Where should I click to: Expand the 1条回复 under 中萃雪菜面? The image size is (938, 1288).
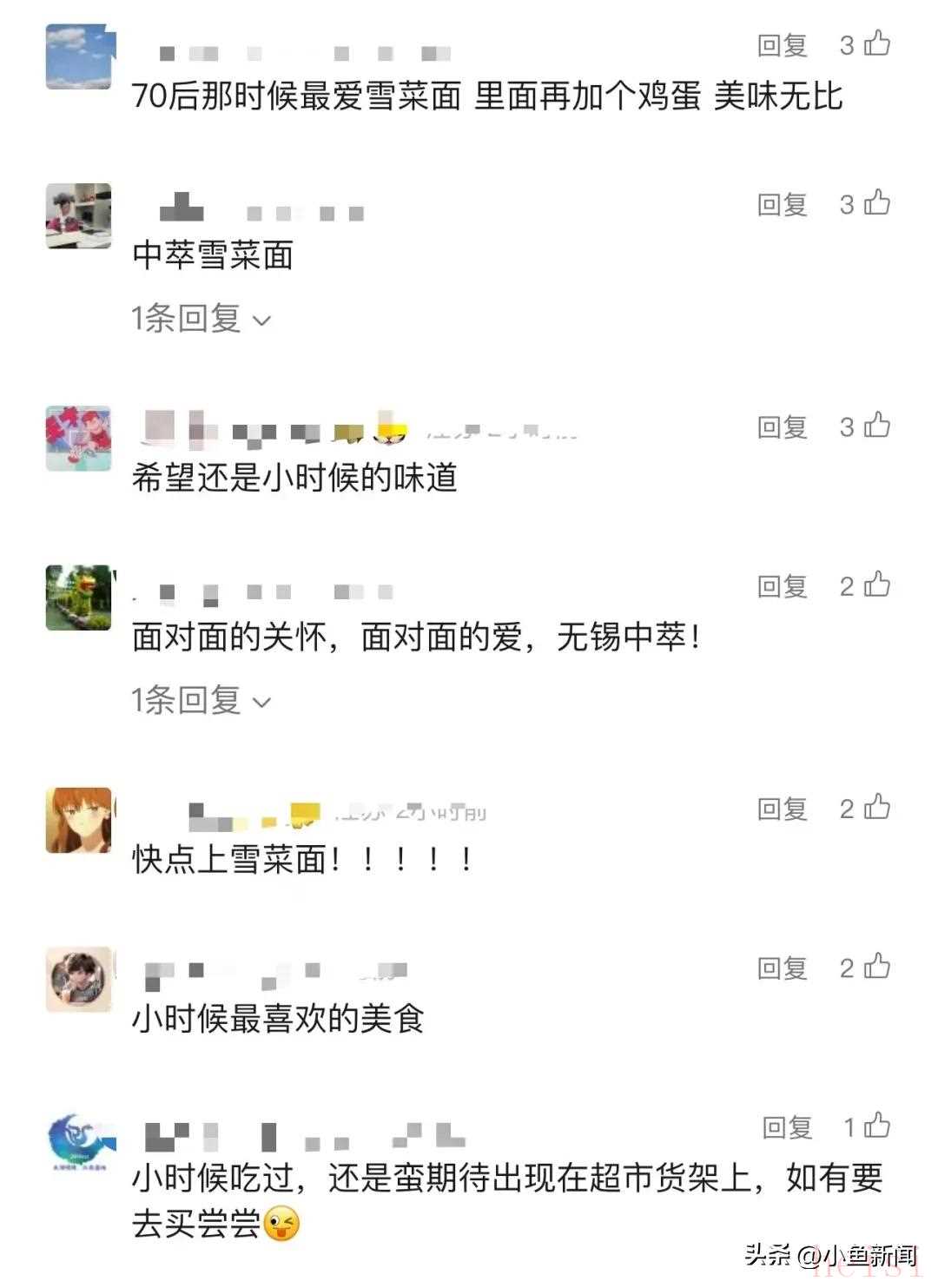pos(201,319)
